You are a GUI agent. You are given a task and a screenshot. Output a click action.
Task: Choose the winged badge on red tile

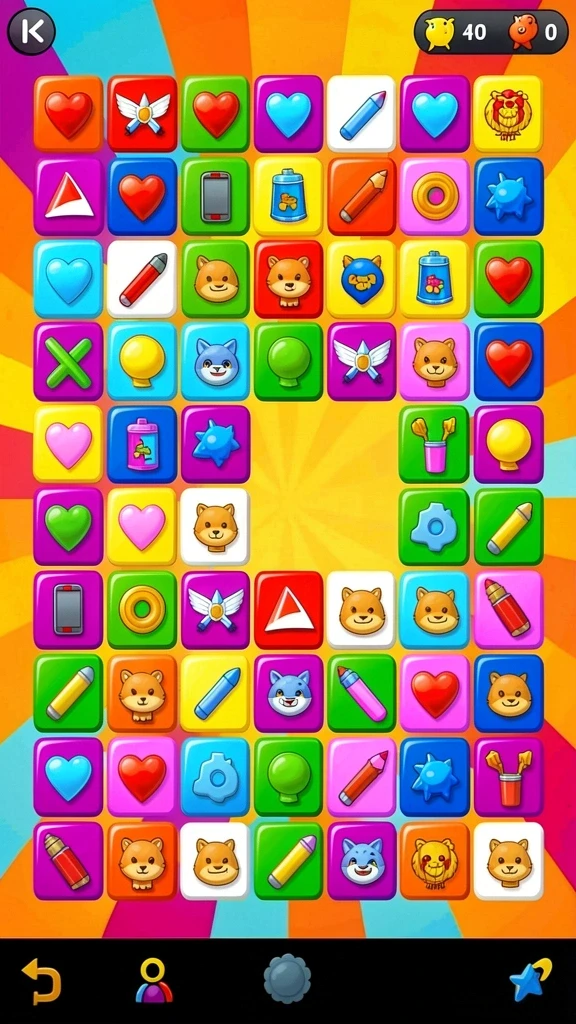[142, 114]
